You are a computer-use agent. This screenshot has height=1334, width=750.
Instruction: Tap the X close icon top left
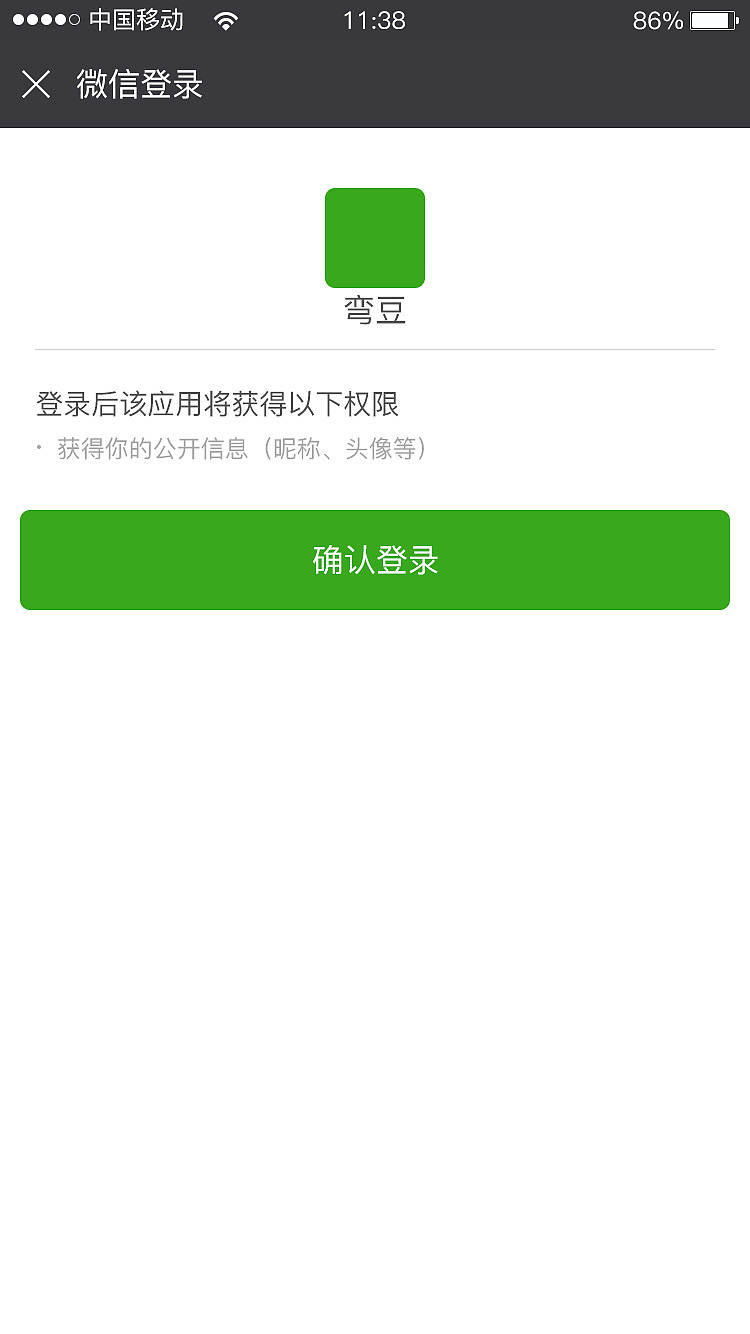pos(36,85)
